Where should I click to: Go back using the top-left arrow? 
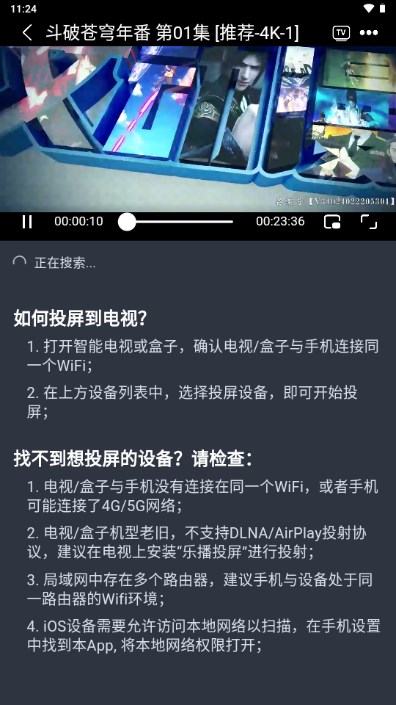click(27, 32)
